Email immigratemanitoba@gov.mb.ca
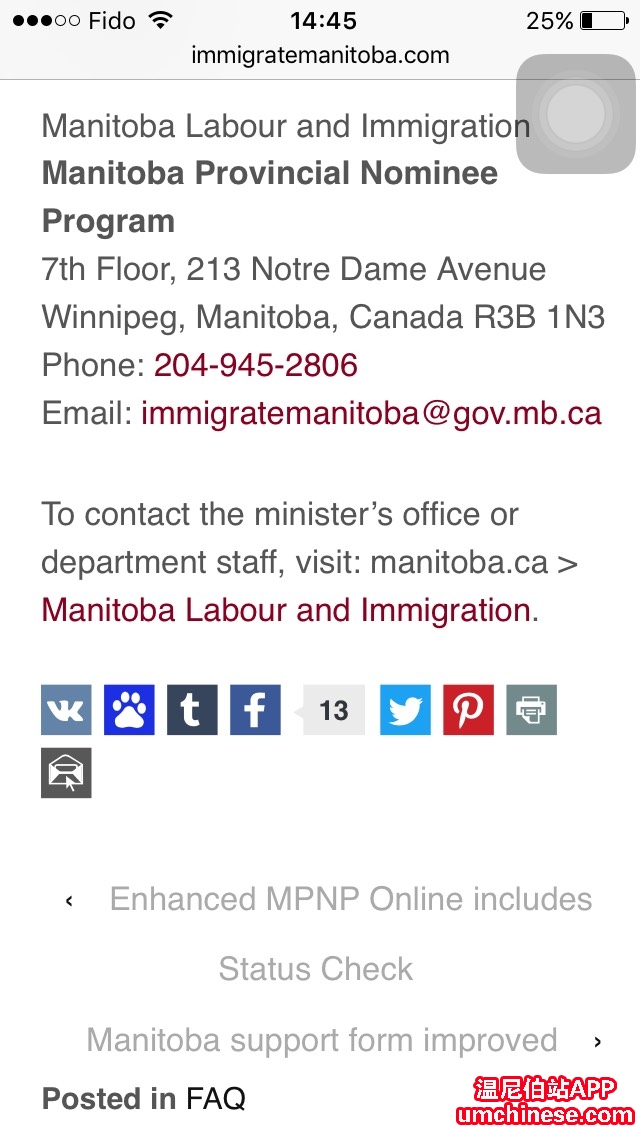This screenshot has width=640, height=1136. (x=371, y=413)
